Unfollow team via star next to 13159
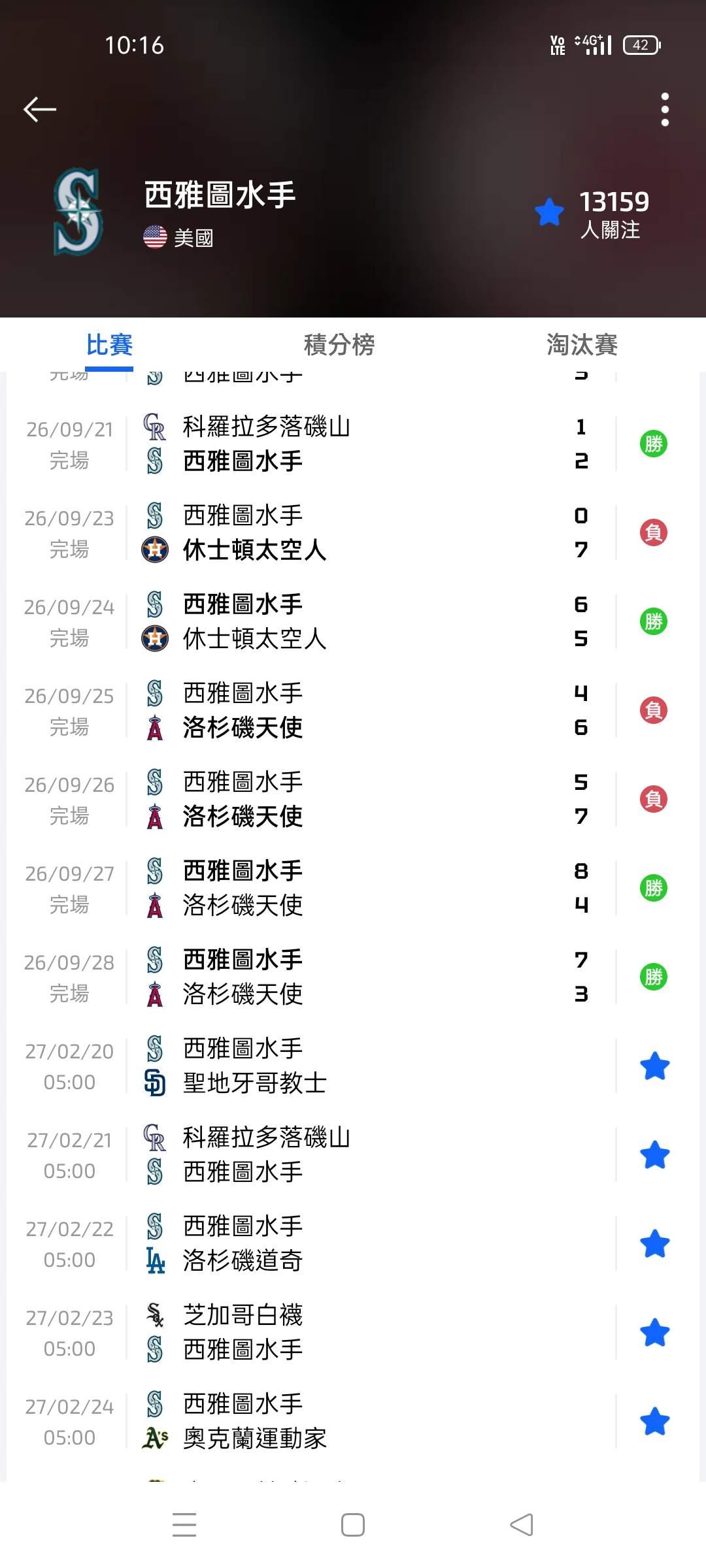The width and height of the screenshot is (706, 1568). pyautogui.click(x=549, y=212)
